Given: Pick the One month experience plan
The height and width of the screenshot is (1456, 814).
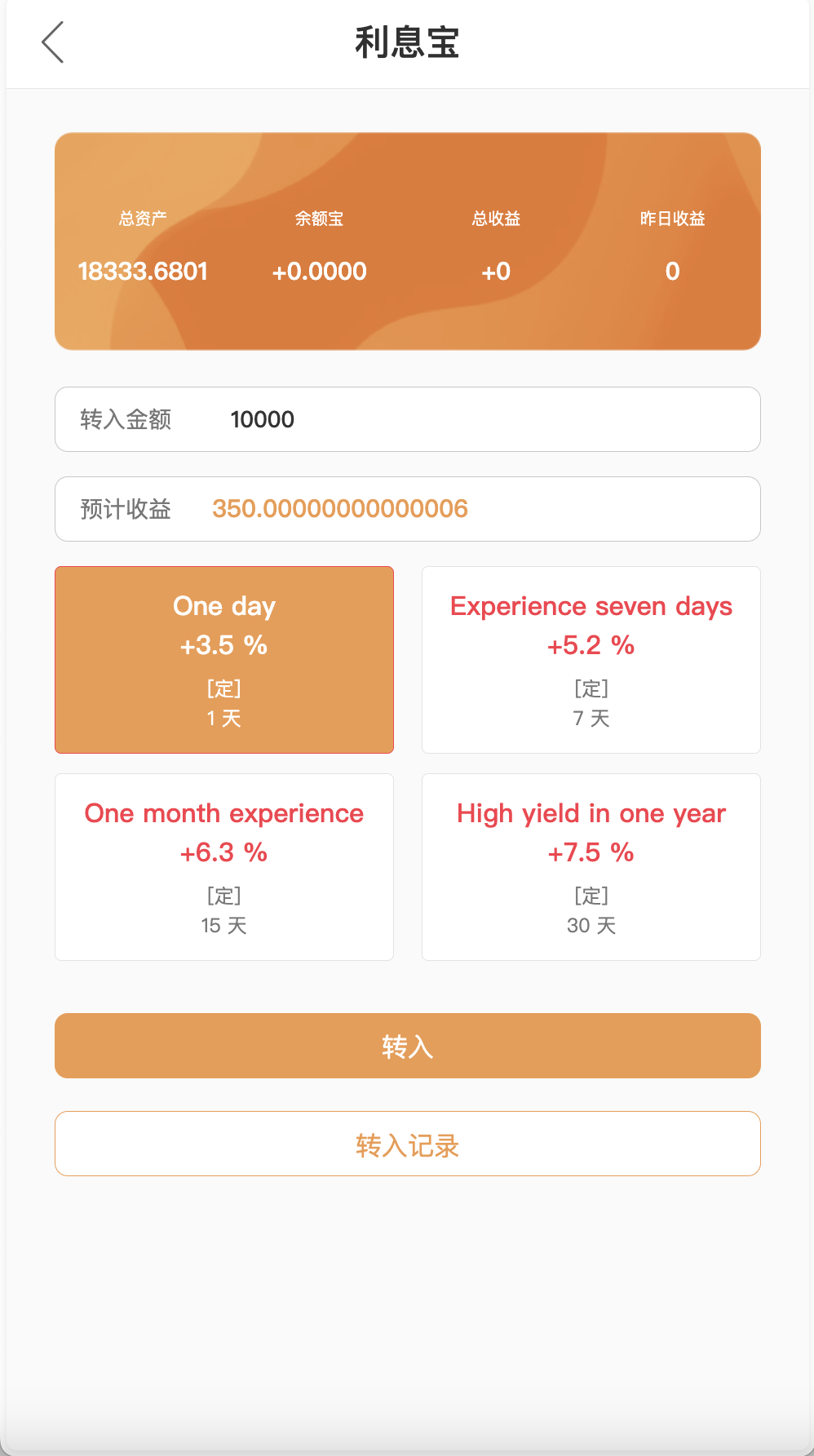Looking at the screenshot, I should [x=224, y=867].
